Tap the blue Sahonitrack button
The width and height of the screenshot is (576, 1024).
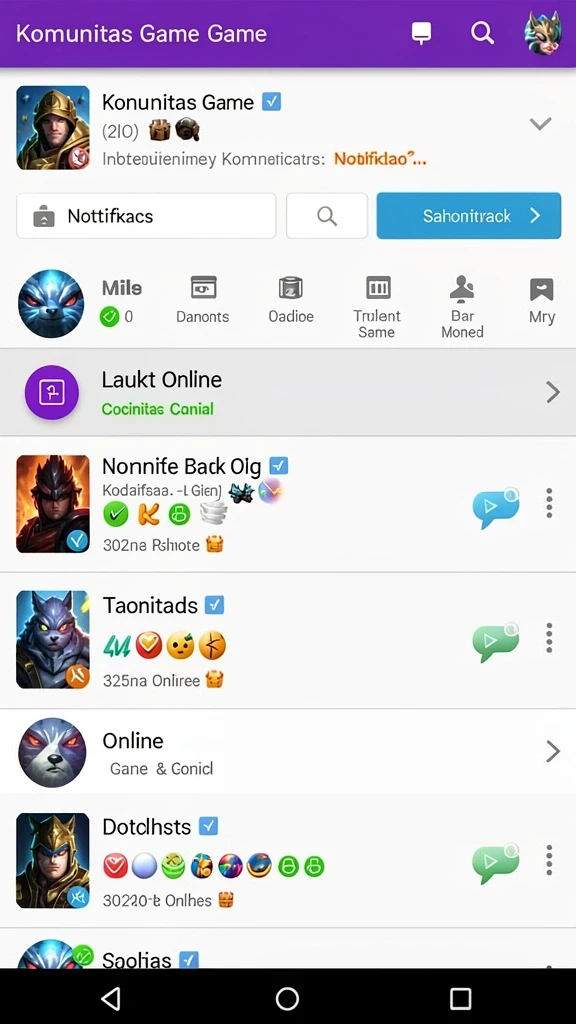tap(469, 216)
